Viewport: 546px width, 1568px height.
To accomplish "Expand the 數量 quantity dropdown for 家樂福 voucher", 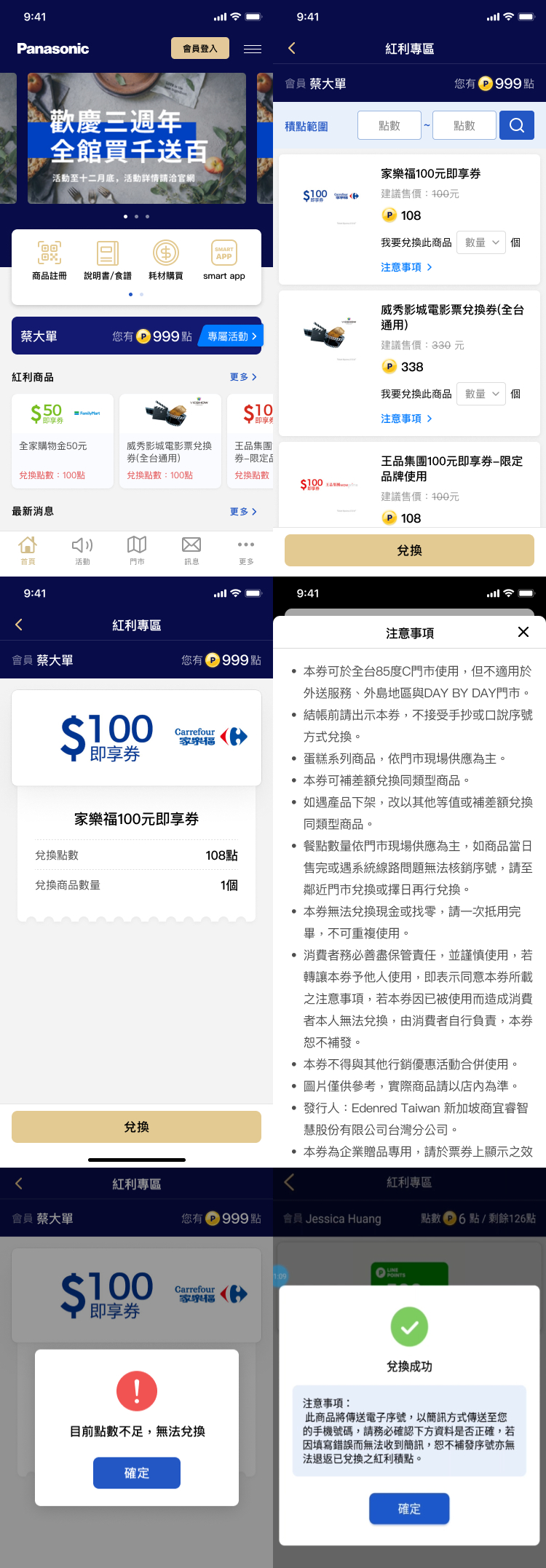I will click(480, 242).
